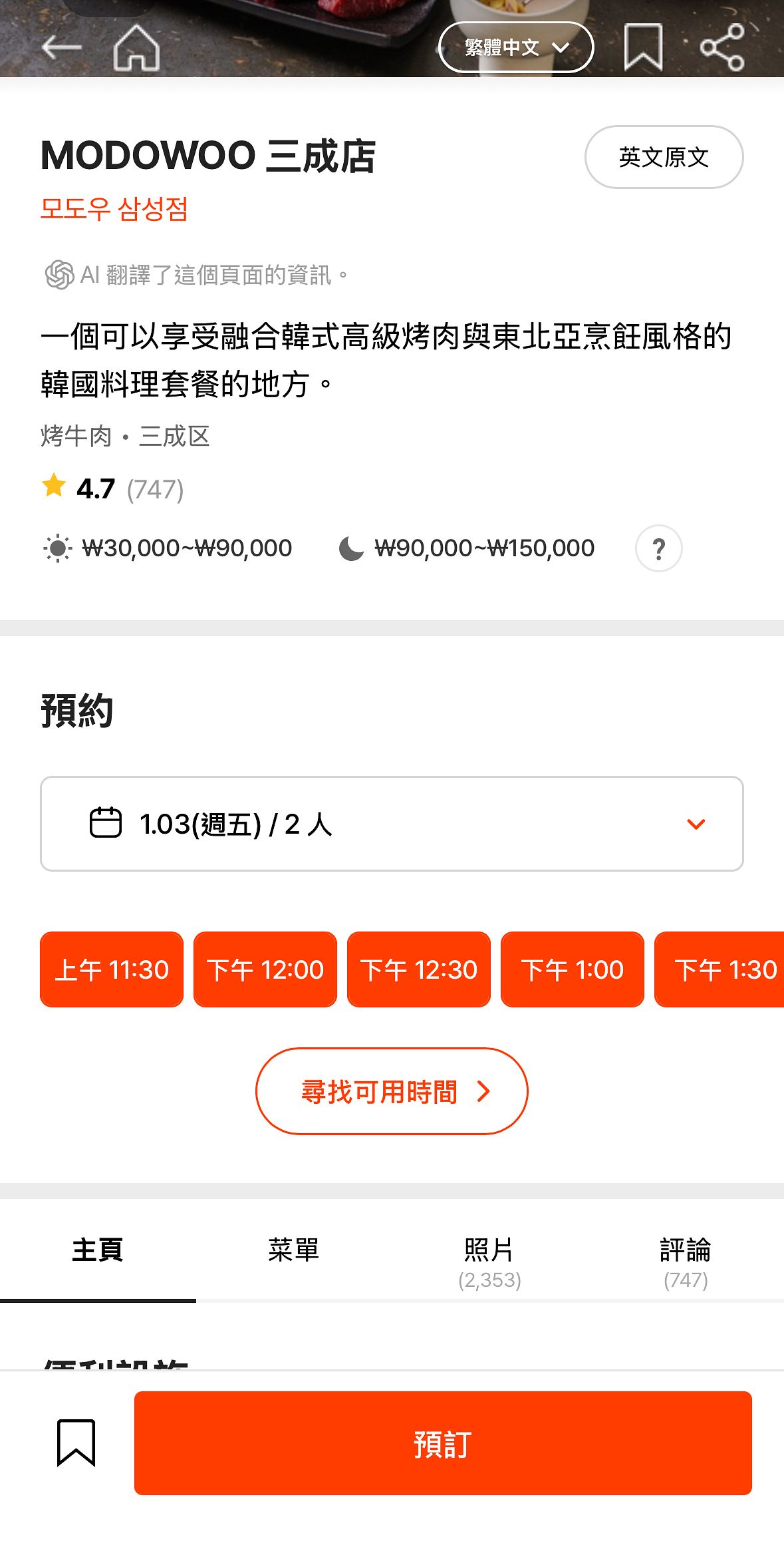The width and height of the screenshot is (784, 1551).
Task: Open the price range help icon
Action: (658, 548)
